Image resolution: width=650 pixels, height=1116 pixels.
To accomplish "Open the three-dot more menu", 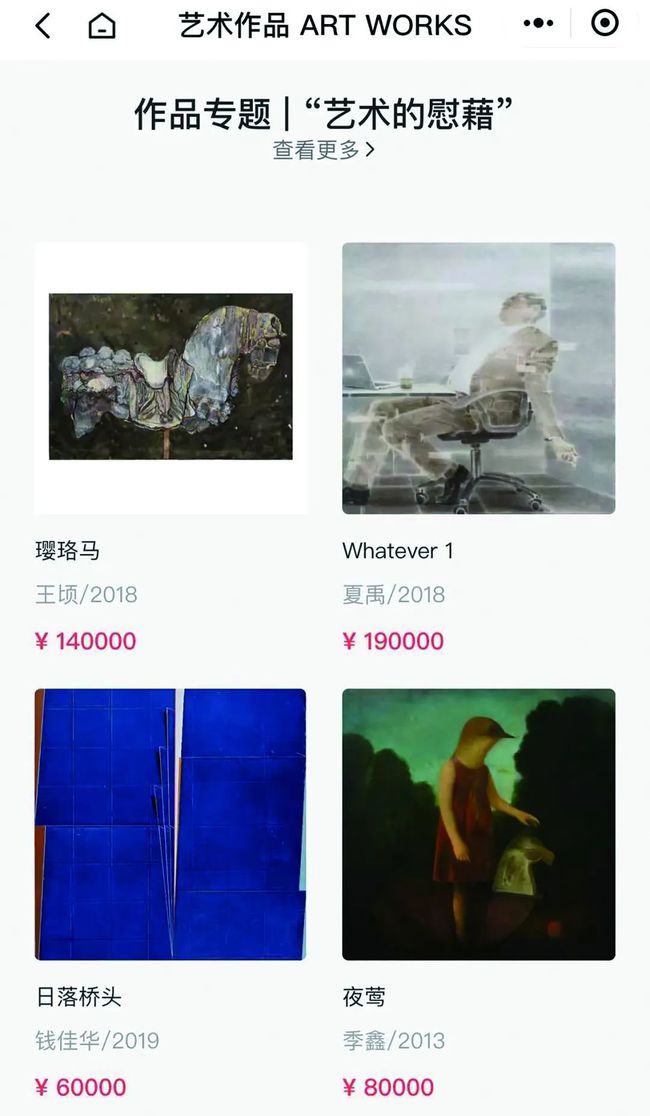I will coord(538,24).
